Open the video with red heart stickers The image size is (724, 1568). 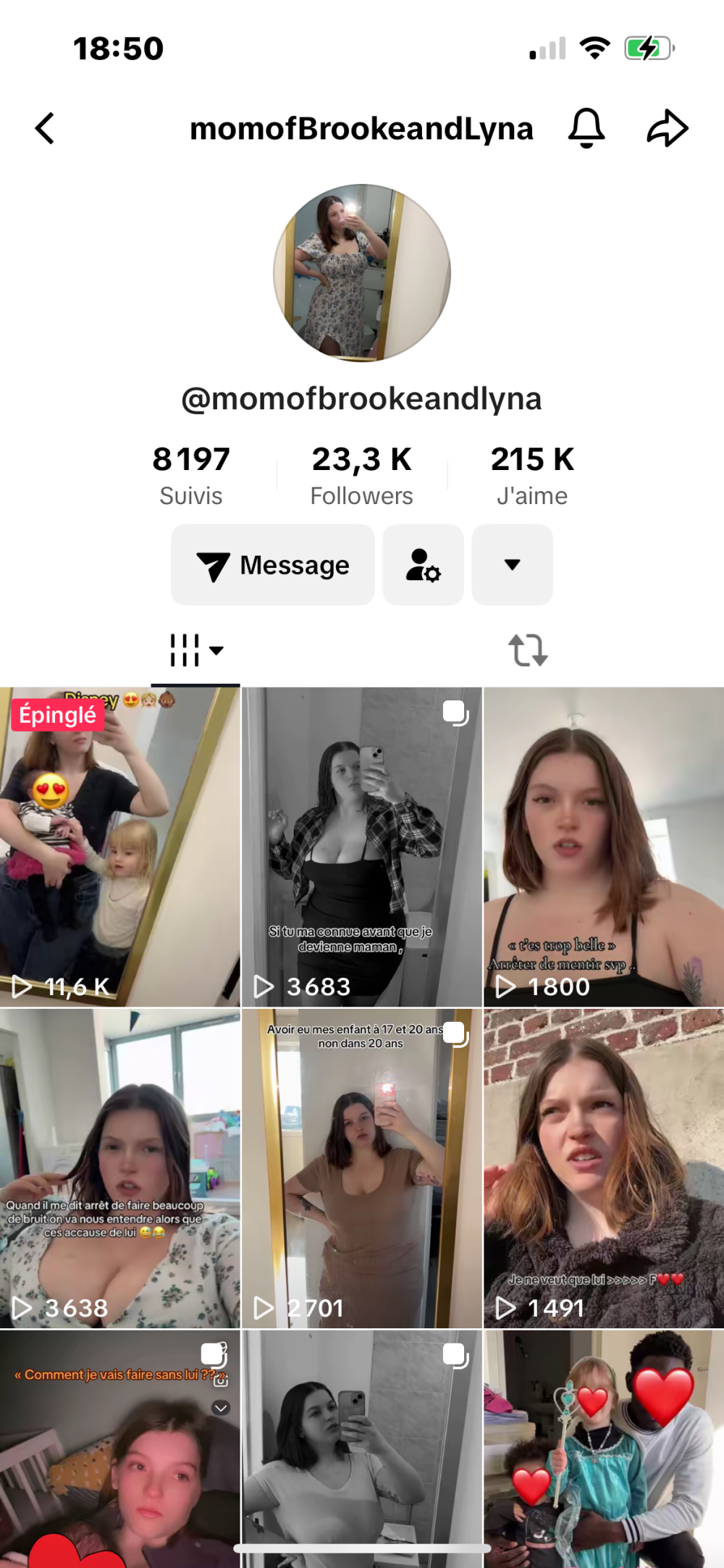603,1448
